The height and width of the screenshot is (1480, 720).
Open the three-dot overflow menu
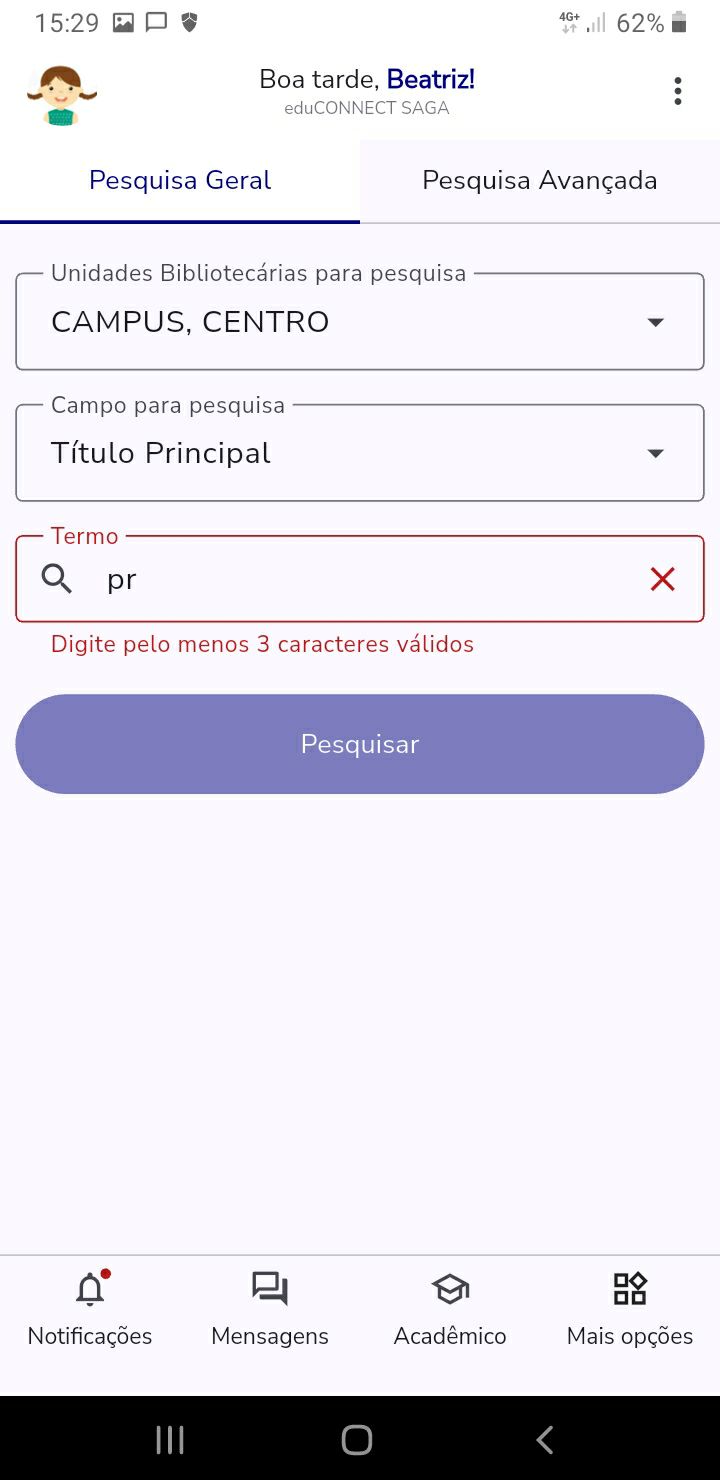pyautogui.click(x=678, y=91)
